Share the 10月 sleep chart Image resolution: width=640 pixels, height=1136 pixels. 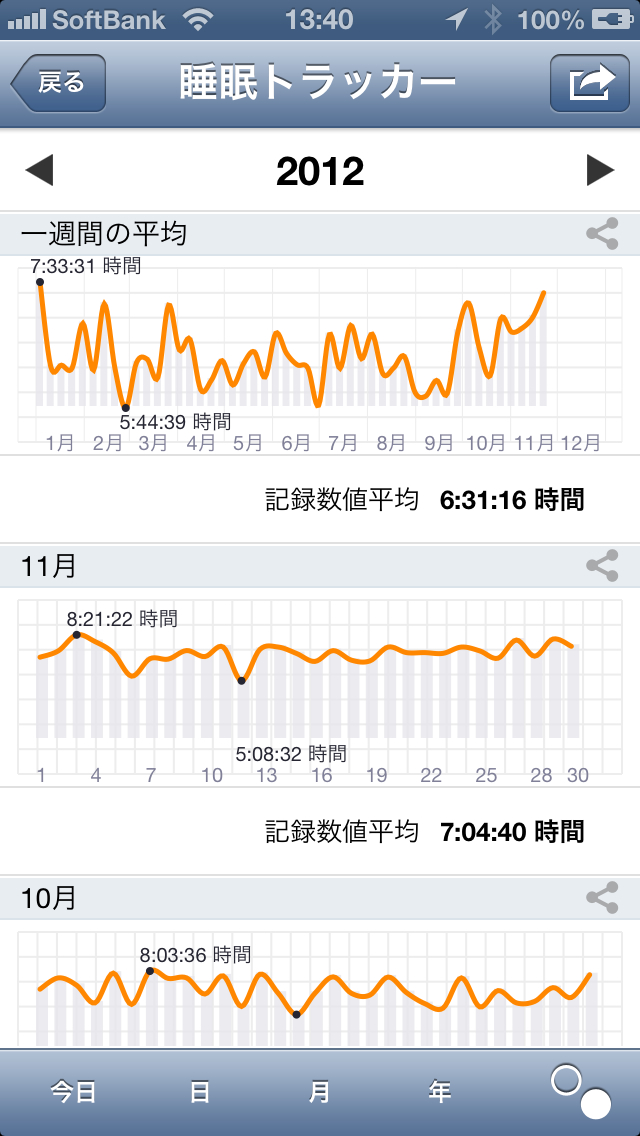click(601, 898)
